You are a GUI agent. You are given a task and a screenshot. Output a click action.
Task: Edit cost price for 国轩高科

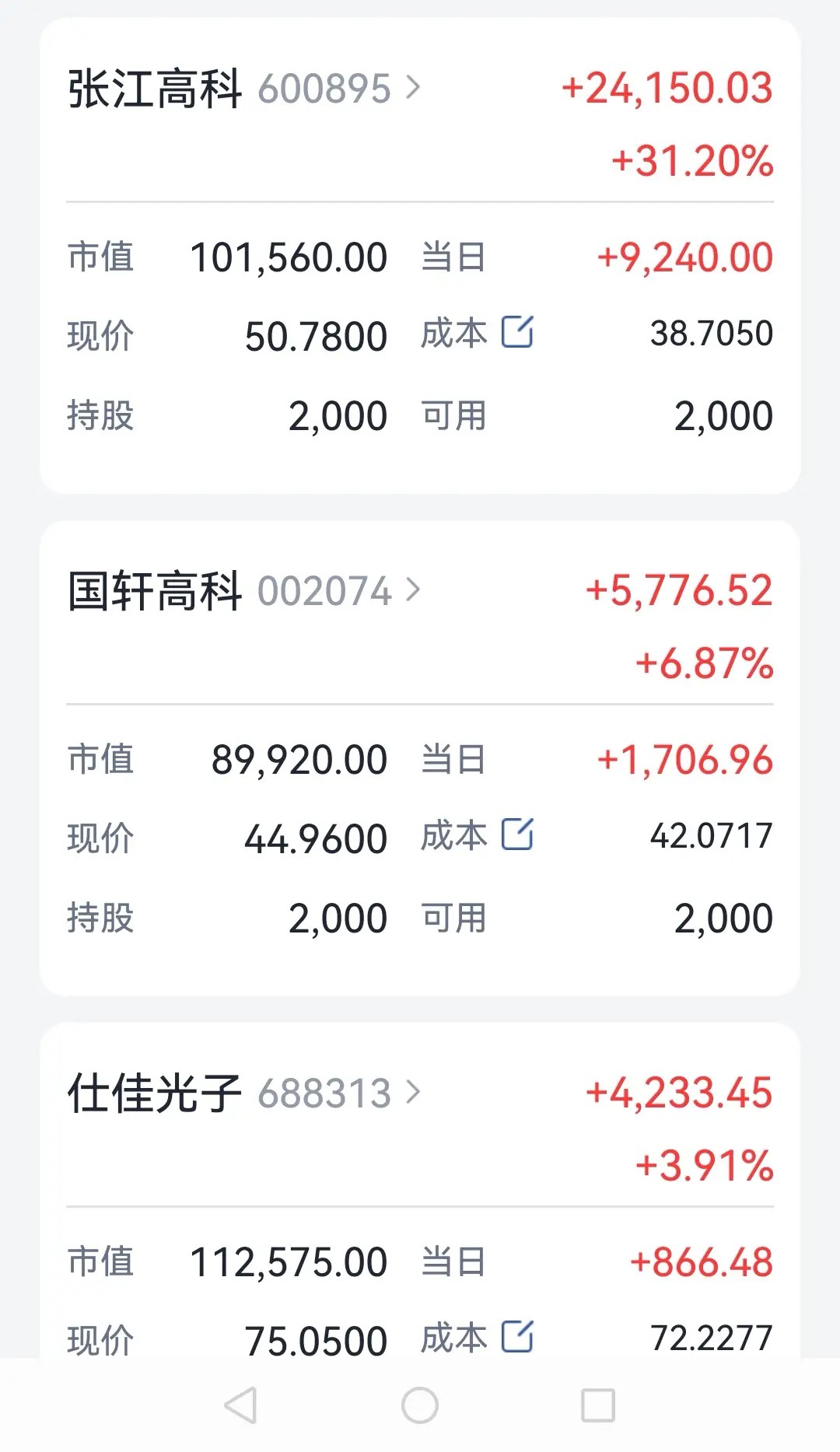(x=517, y=834)
